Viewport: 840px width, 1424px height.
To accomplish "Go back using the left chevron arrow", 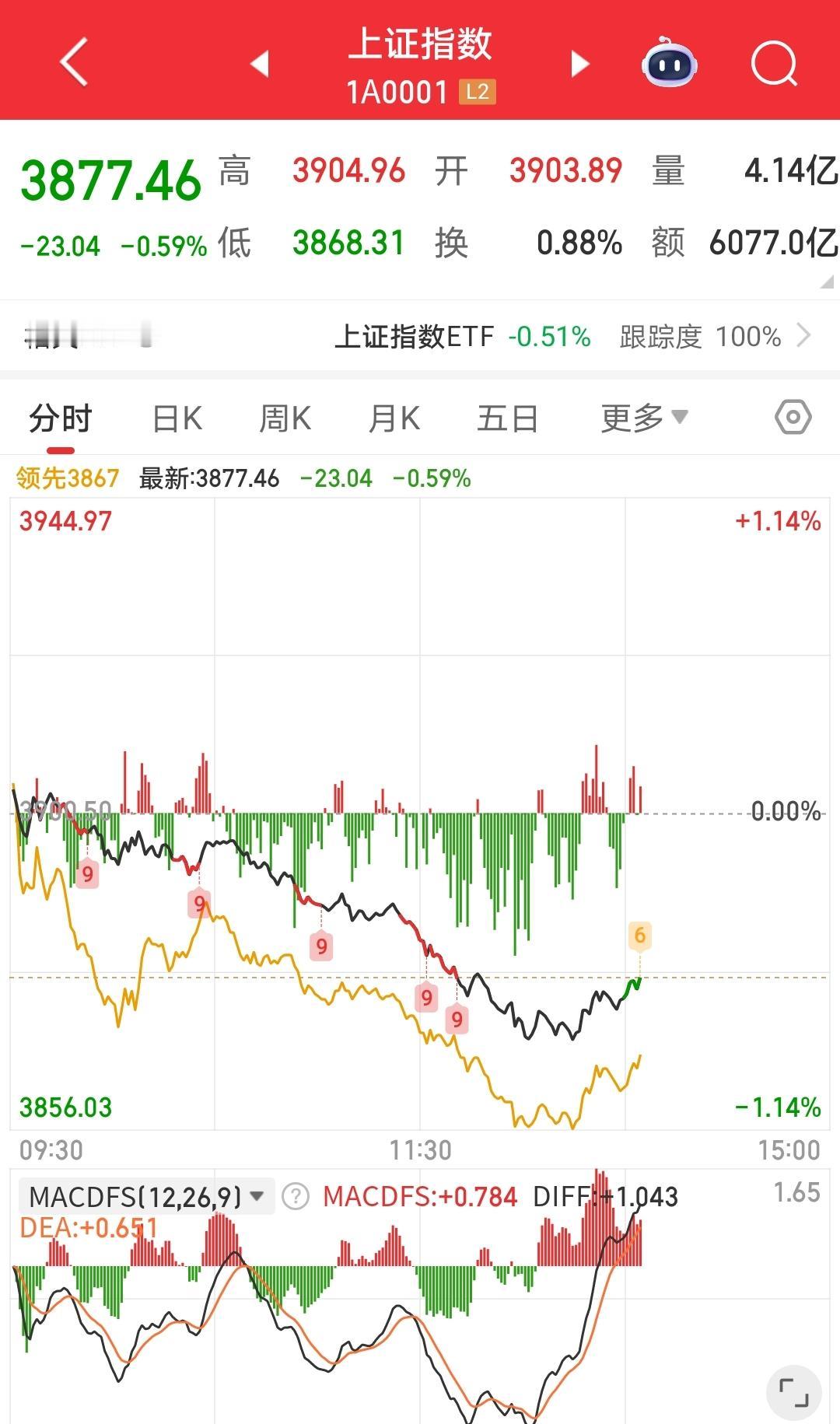I will (x=72, y=62).
